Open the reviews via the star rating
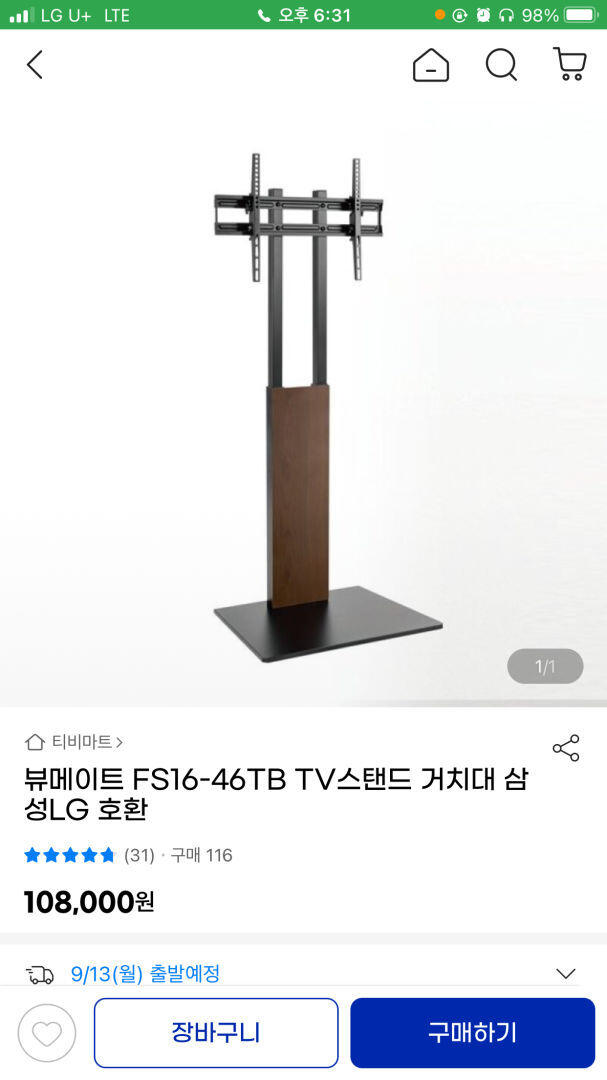This screenshot has height=1080, width=607. coord(70,855)
